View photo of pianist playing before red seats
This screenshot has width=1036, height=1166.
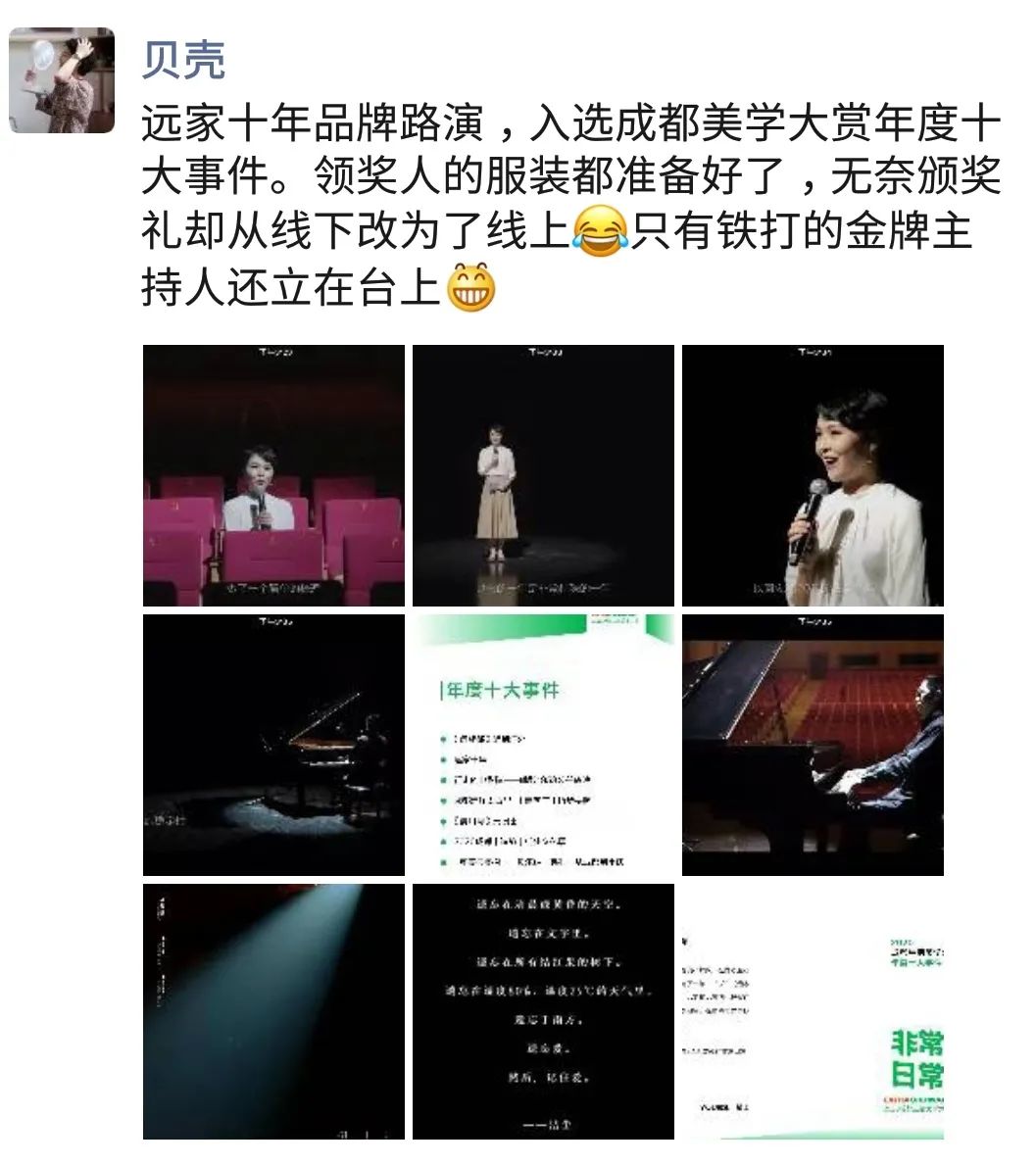pyautogui.click(x=813, y=745)
